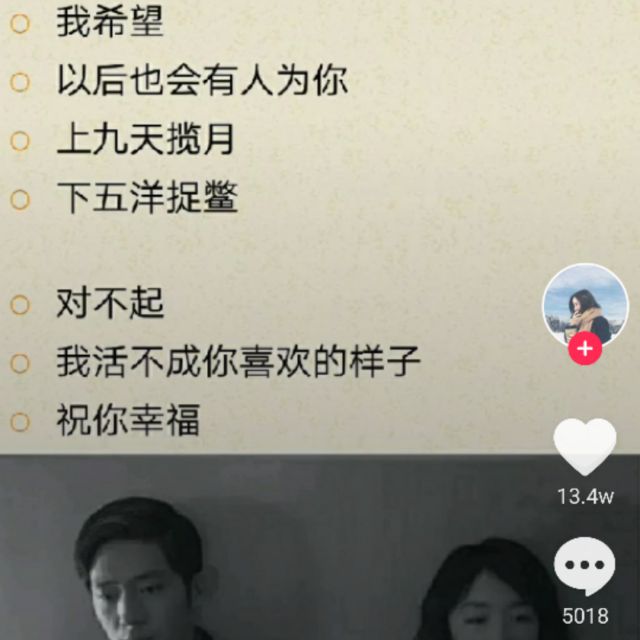
Task: Open the creator's profile avatar
Action: (585, 306)
